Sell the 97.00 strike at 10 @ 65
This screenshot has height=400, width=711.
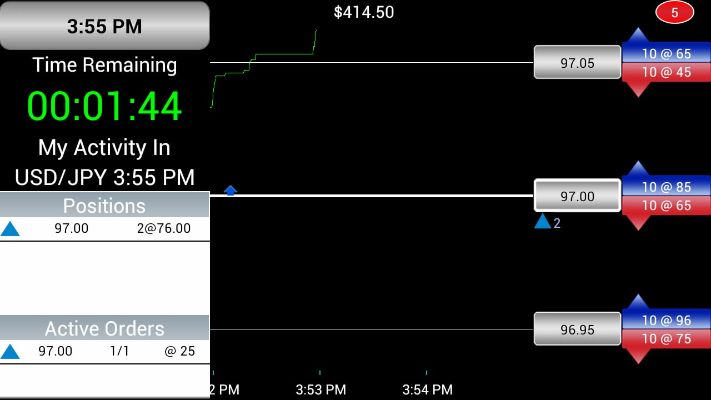(667, 206)
